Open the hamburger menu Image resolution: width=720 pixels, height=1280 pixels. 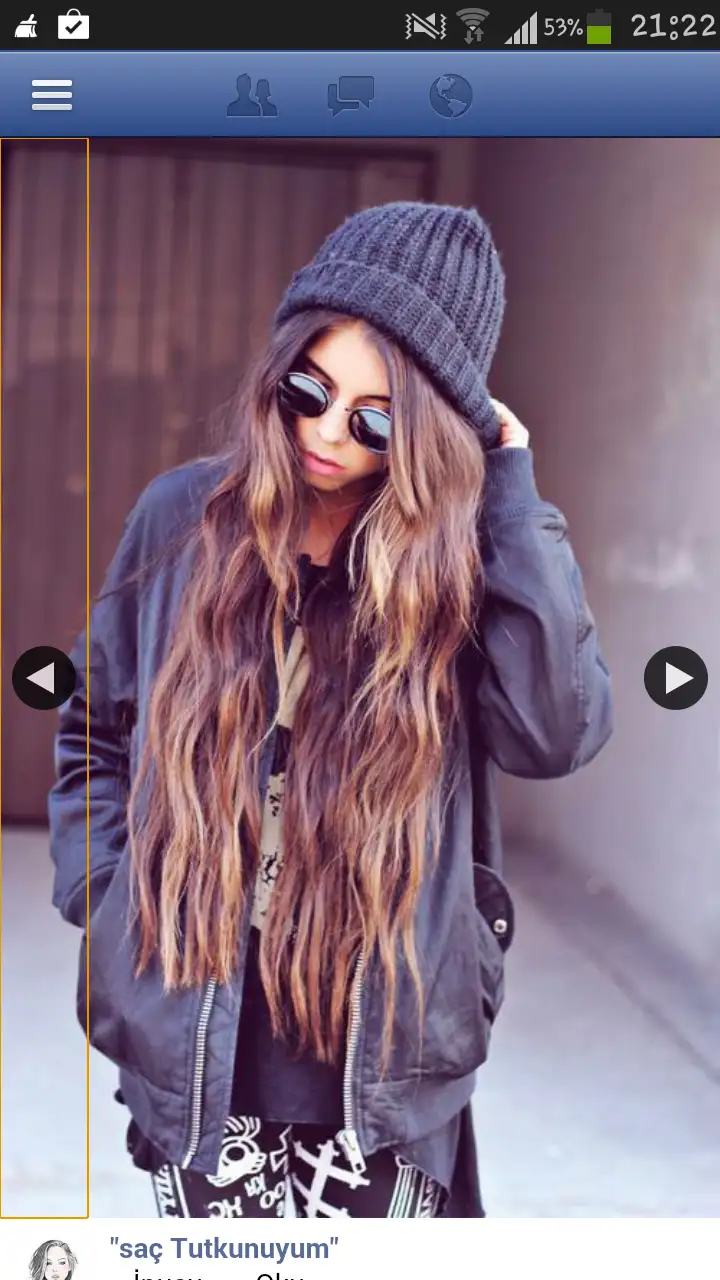tap(52, 95)
